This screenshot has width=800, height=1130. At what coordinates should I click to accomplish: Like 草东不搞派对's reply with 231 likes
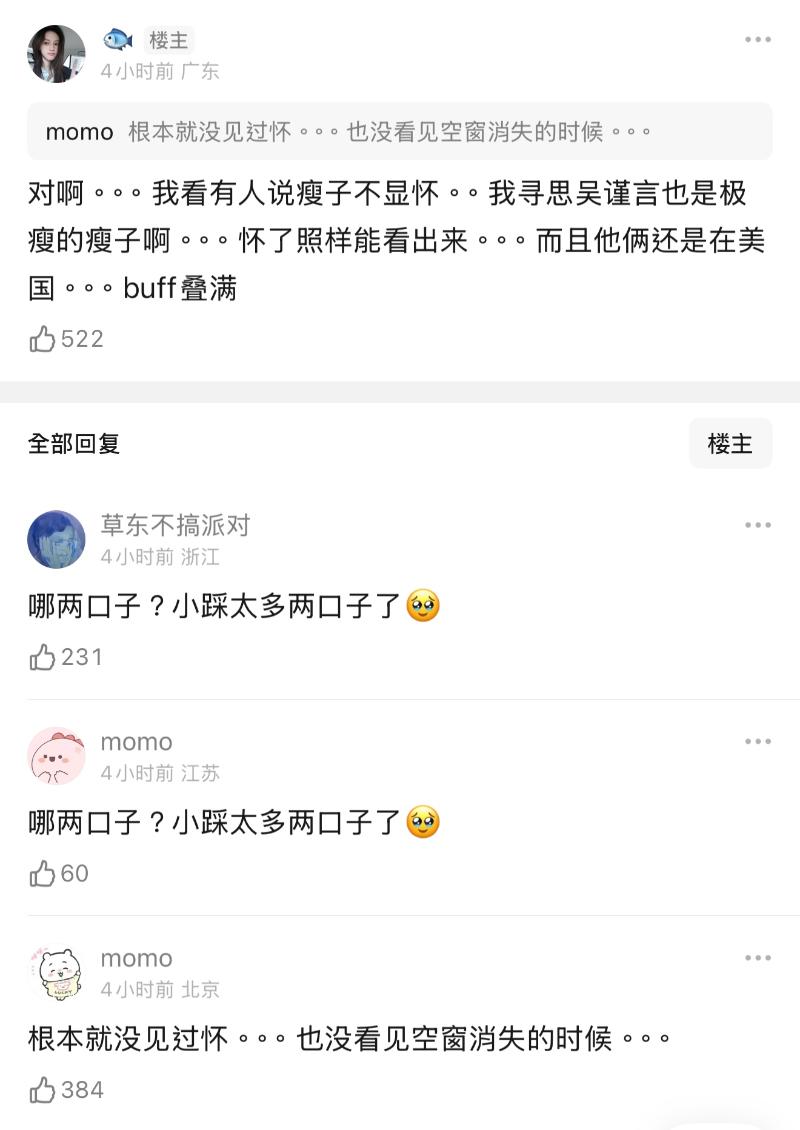[x=43, y=657]
